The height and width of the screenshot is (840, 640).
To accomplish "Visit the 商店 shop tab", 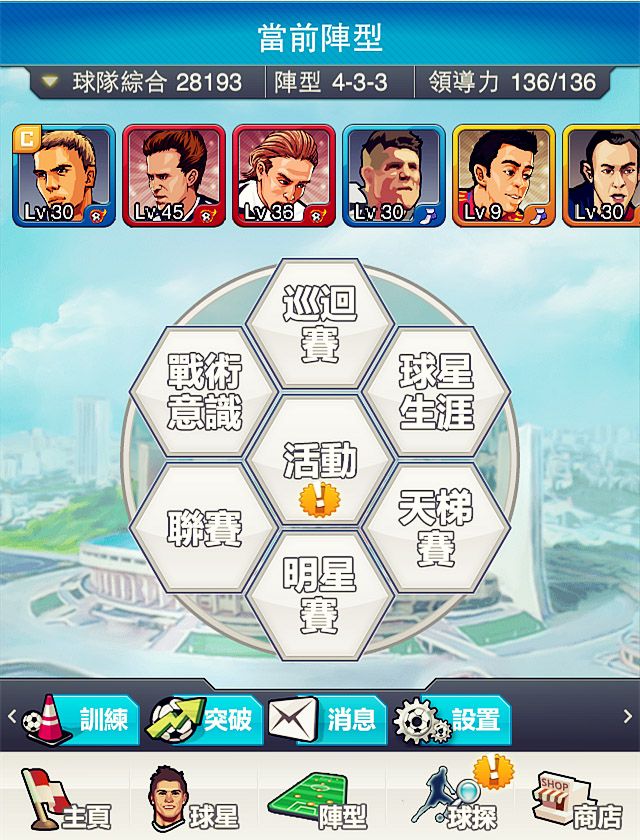I will pos(577,800).
